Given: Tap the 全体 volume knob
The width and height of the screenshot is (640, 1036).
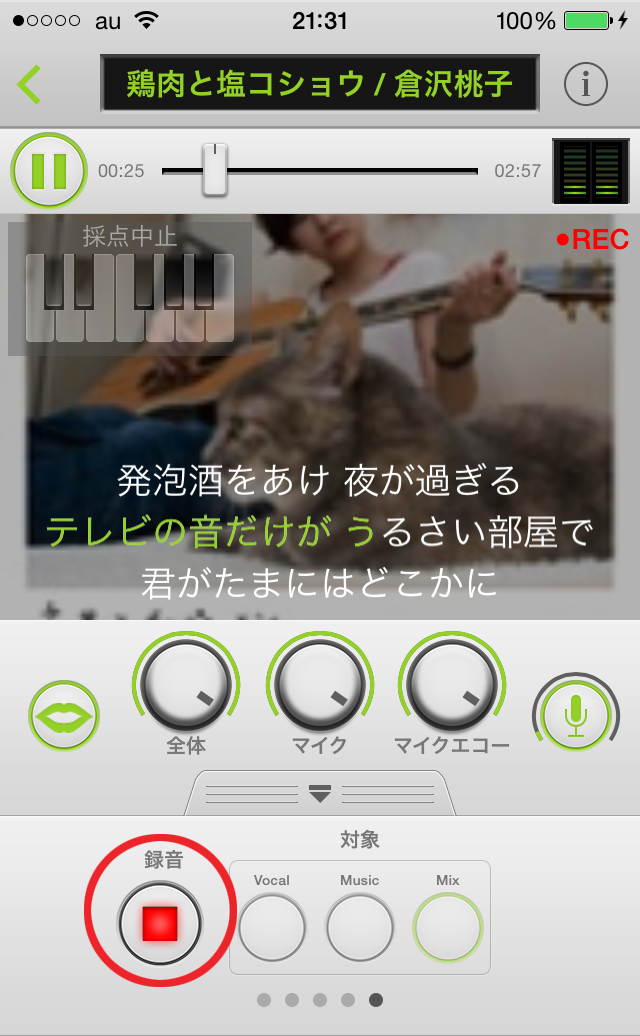Looking at the screenshot, I should click(x=184, y=686).
